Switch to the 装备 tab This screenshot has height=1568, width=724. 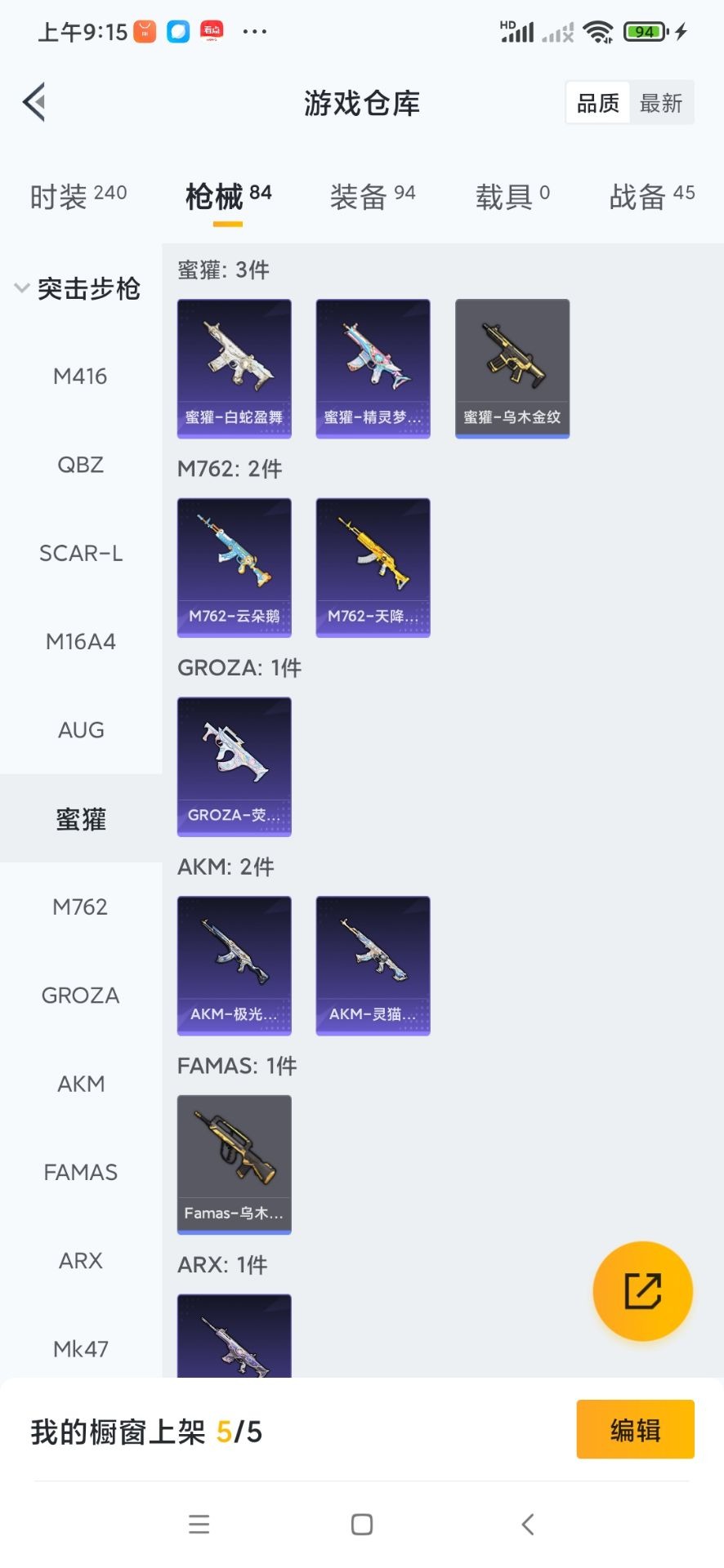click(x=373, y=196)
